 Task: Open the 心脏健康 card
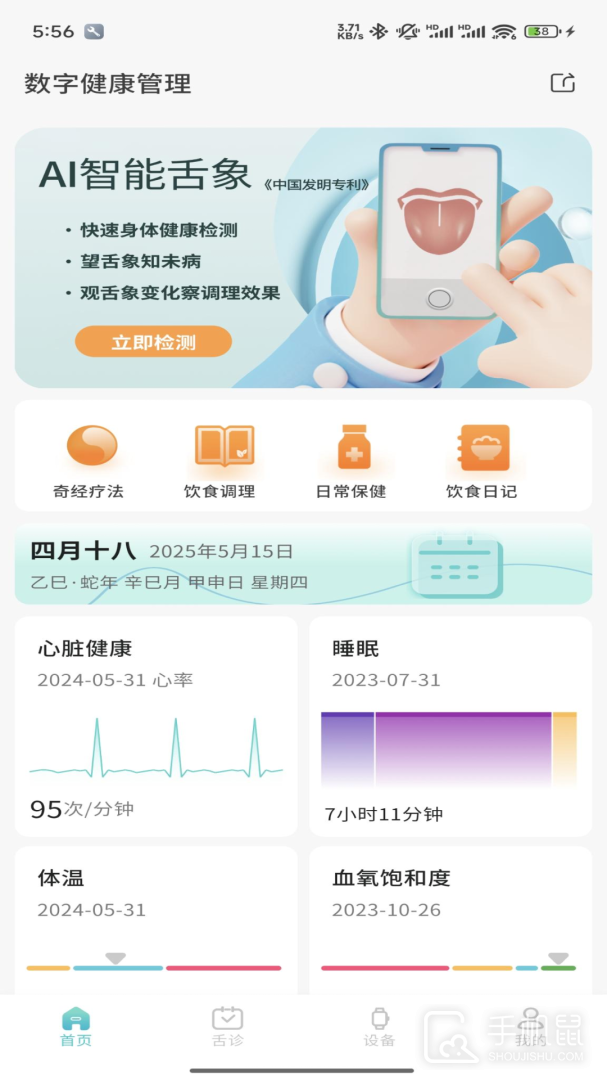pos(156,726)
